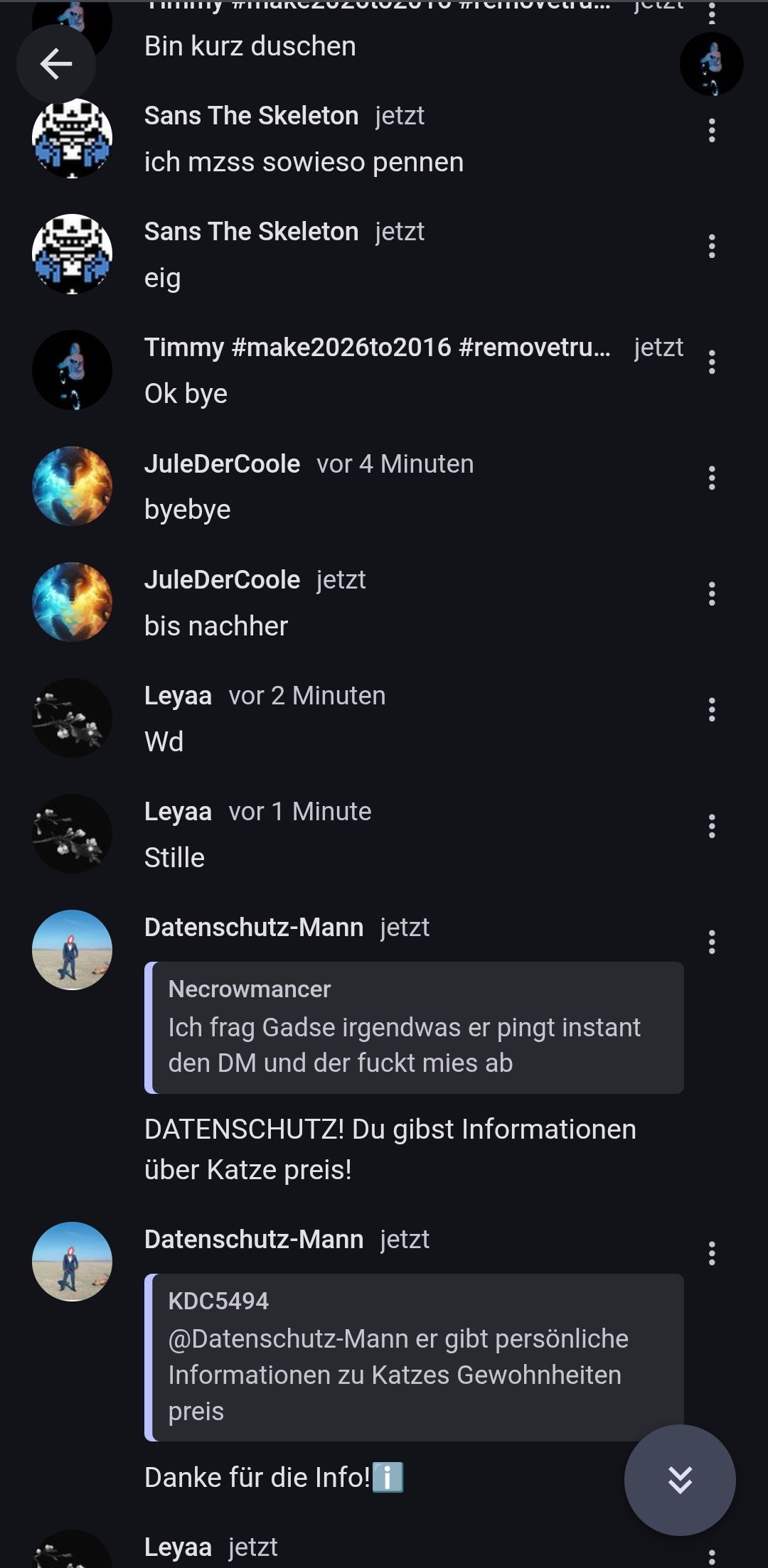This screenshot has height=1568, width=768.
Task: View Leyaa's avatar next to 'Stille'
Action: (x=72, y=834)
